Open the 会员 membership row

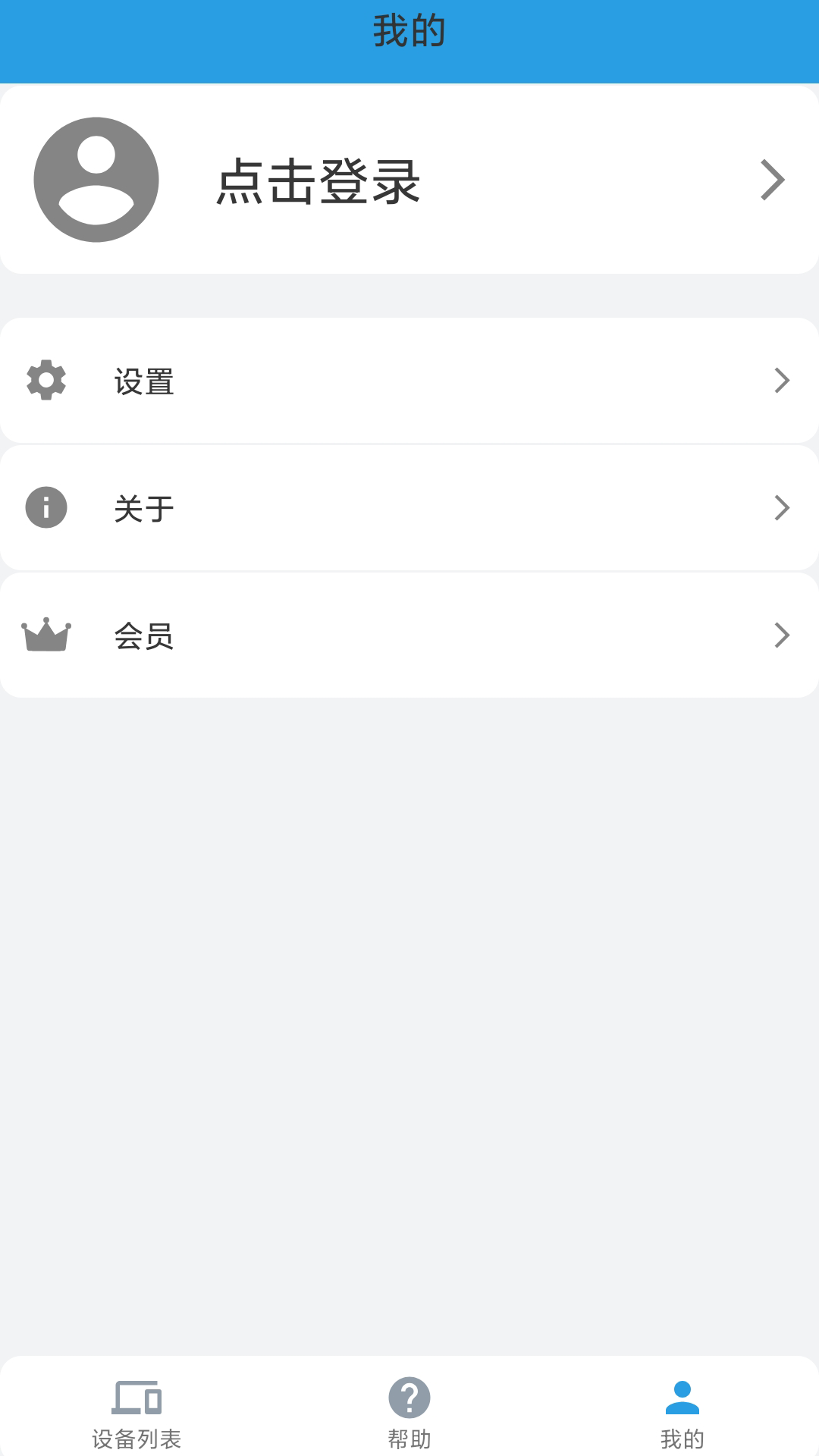coord(409,635)
